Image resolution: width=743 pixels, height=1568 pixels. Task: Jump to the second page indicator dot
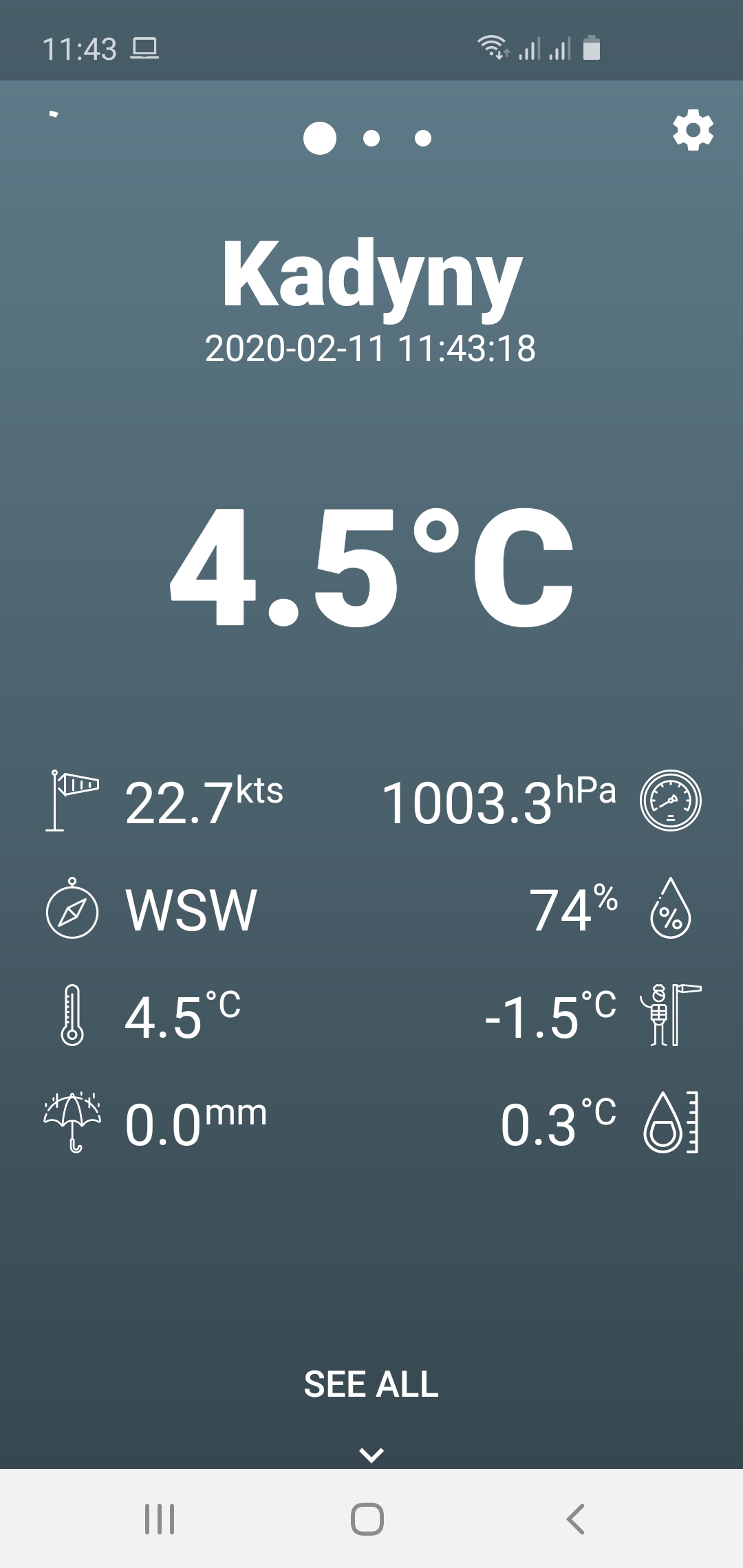(371, 138)
